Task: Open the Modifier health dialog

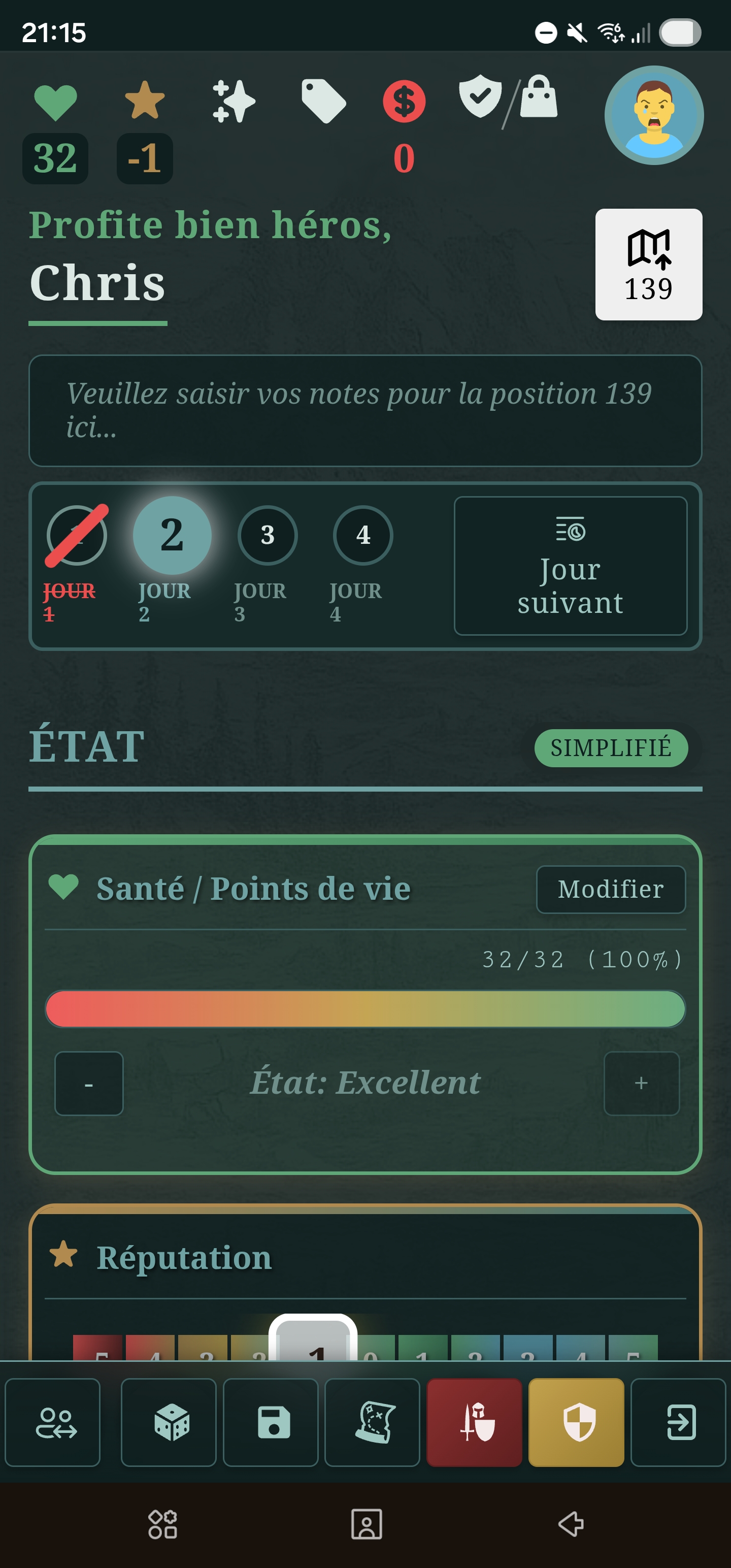Action: tap(611, 889)
